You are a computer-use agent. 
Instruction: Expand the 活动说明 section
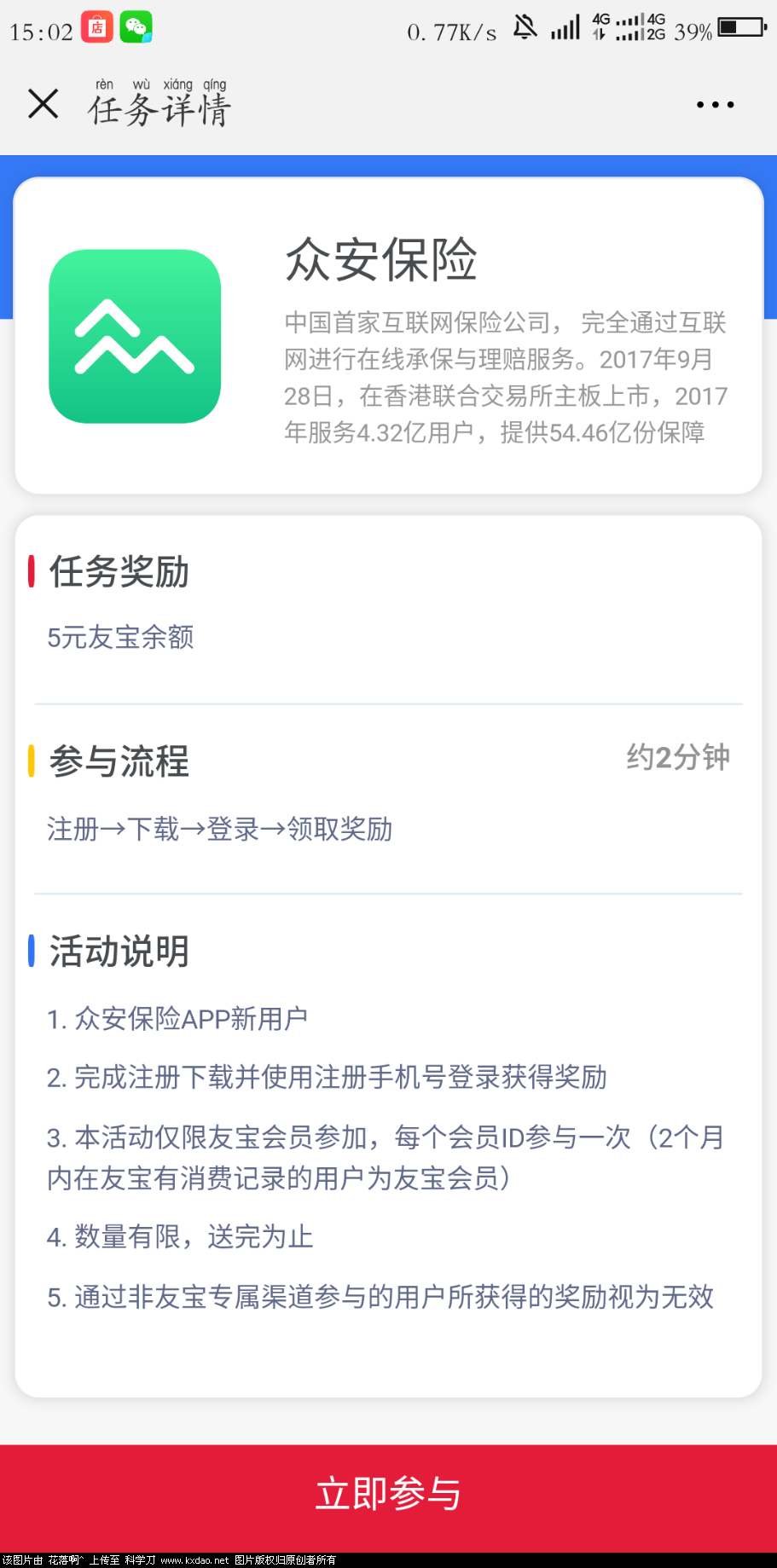tap(118, 952)
